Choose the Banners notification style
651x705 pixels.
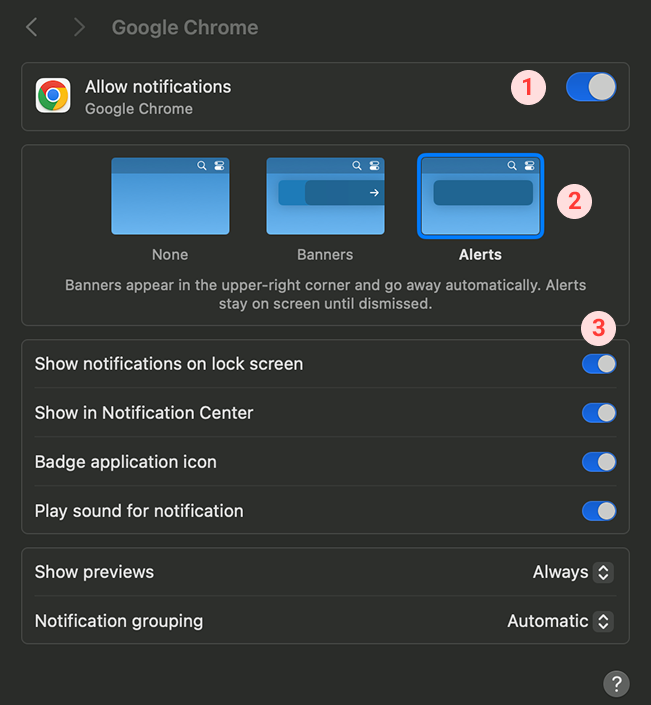[325, 196]
